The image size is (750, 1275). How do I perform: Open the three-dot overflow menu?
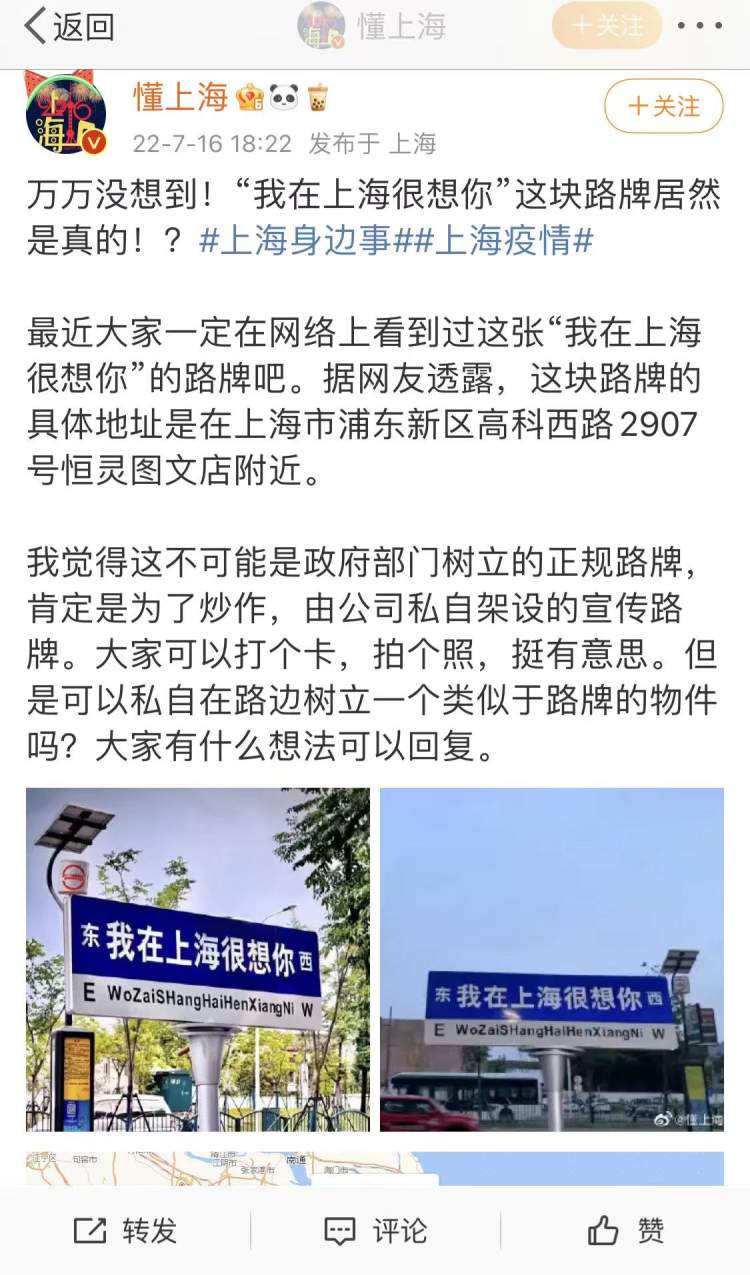699,26
